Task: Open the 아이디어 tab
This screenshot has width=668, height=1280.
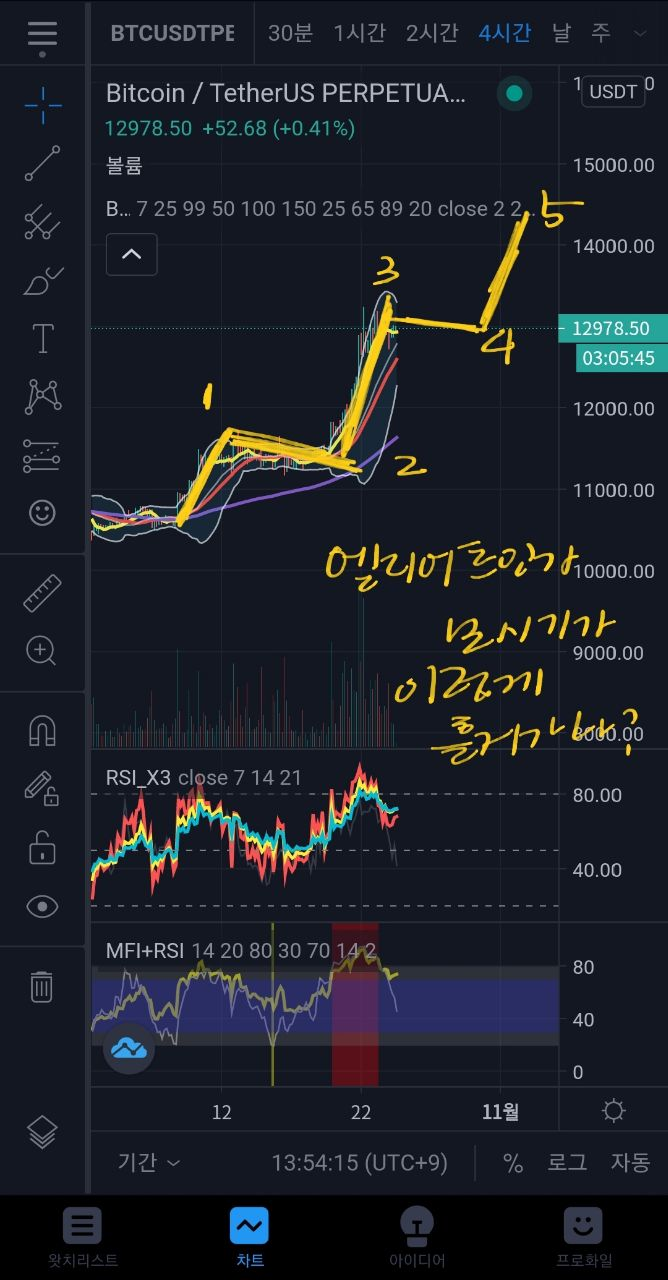Action: [x=416, y=1237]
